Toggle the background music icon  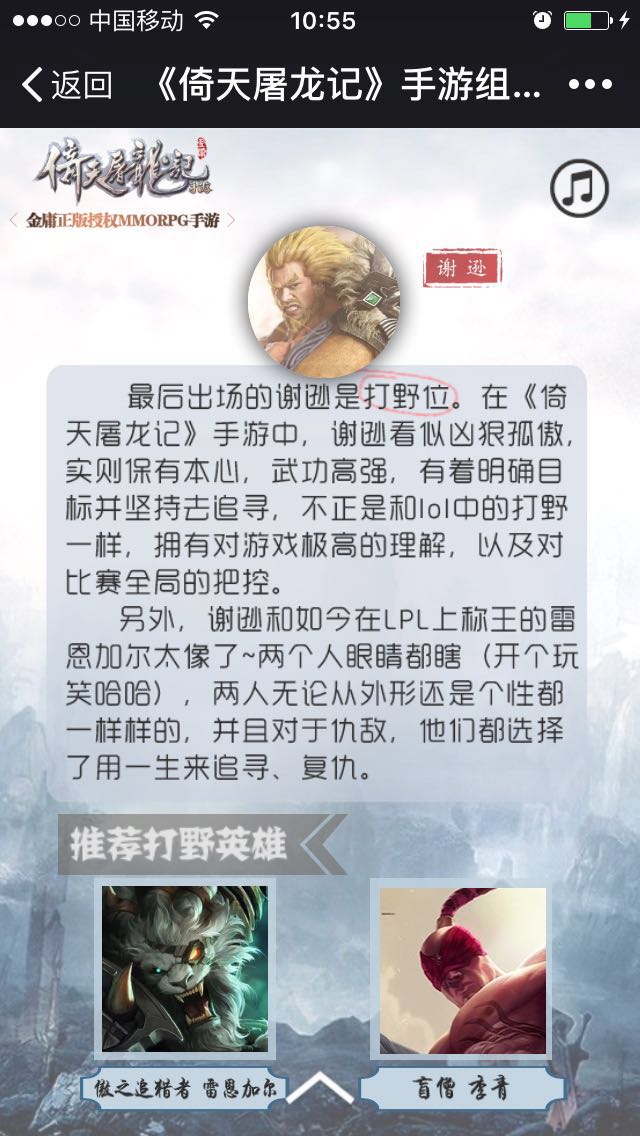[x=579, y=188]
